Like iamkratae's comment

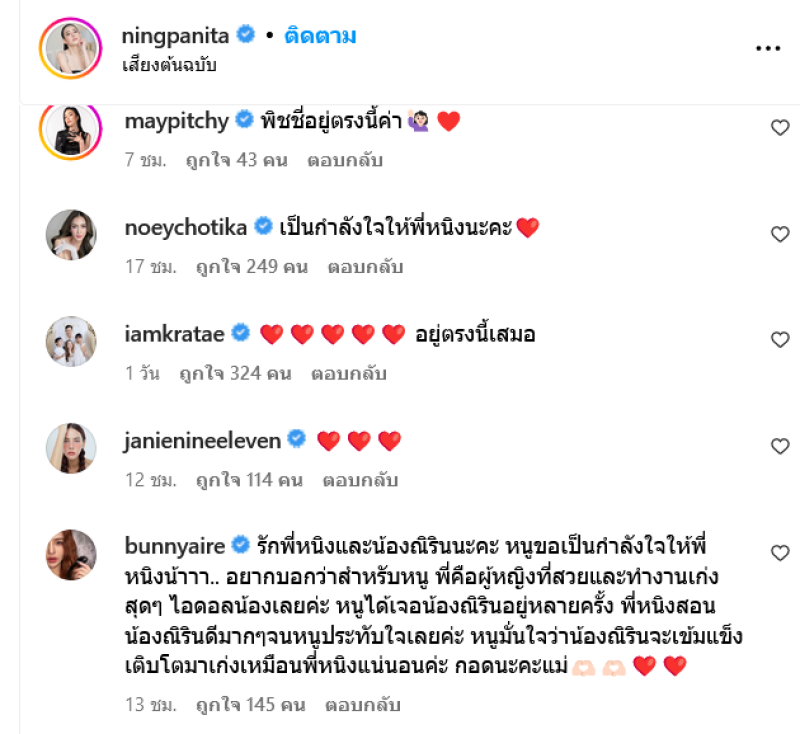click(780, 340)
